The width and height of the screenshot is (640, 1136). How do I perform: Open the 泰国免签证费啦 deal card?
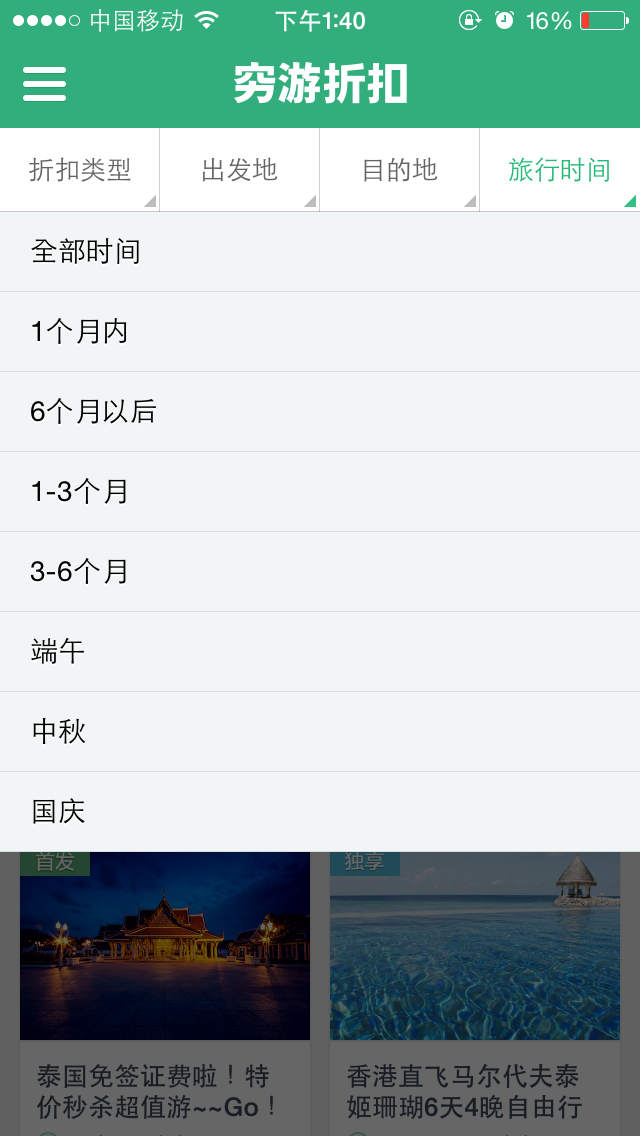click(165, 994)
